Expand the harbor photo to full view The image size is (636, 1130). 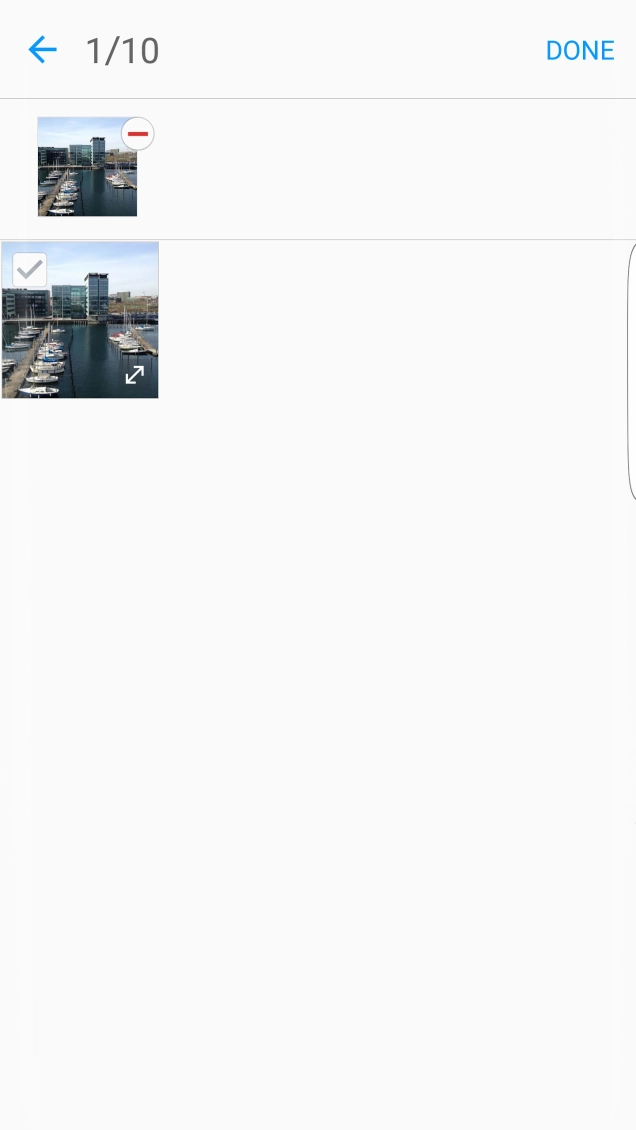pyautogui.click(x=134, y=375)
